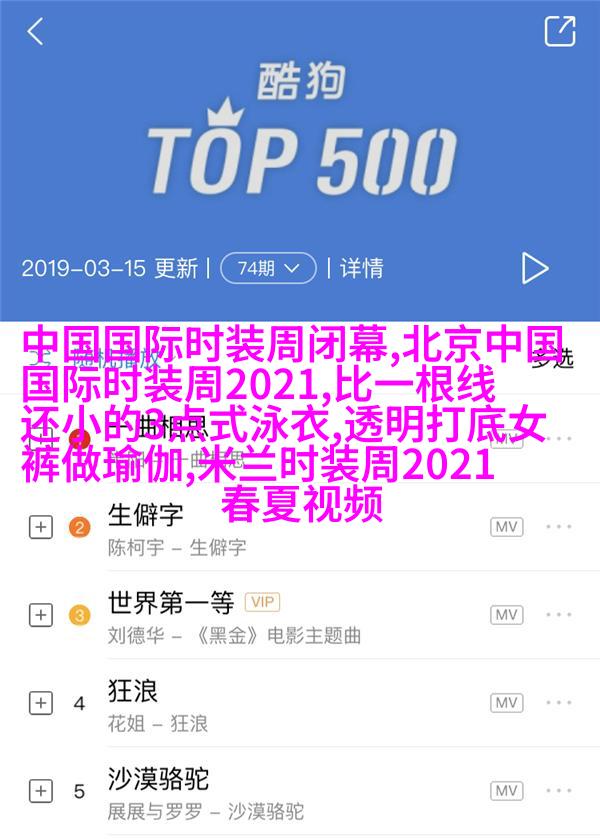Play all songs in the chart

click(x=535, y=267)
